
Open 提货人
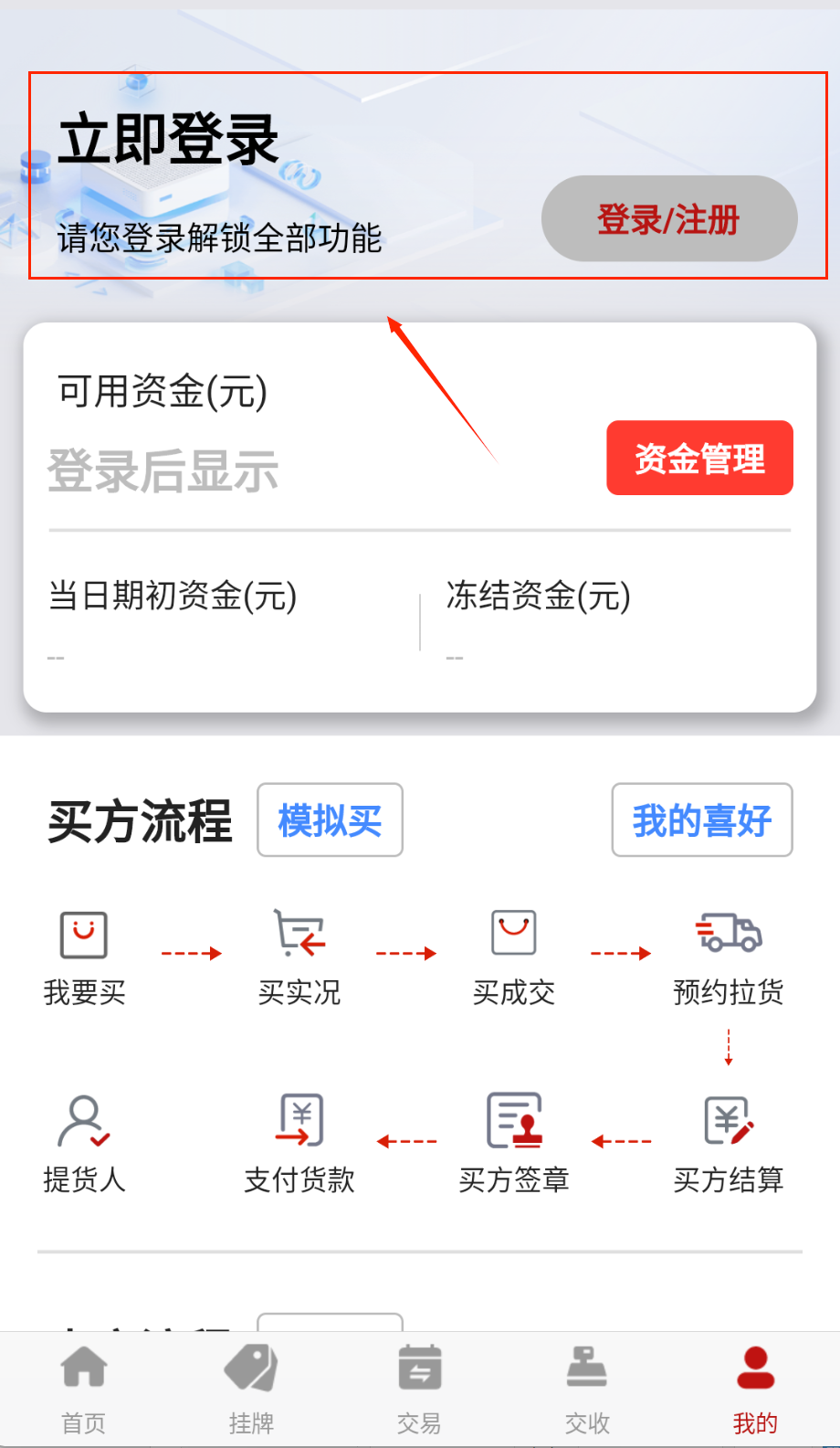coord(84,1143)
